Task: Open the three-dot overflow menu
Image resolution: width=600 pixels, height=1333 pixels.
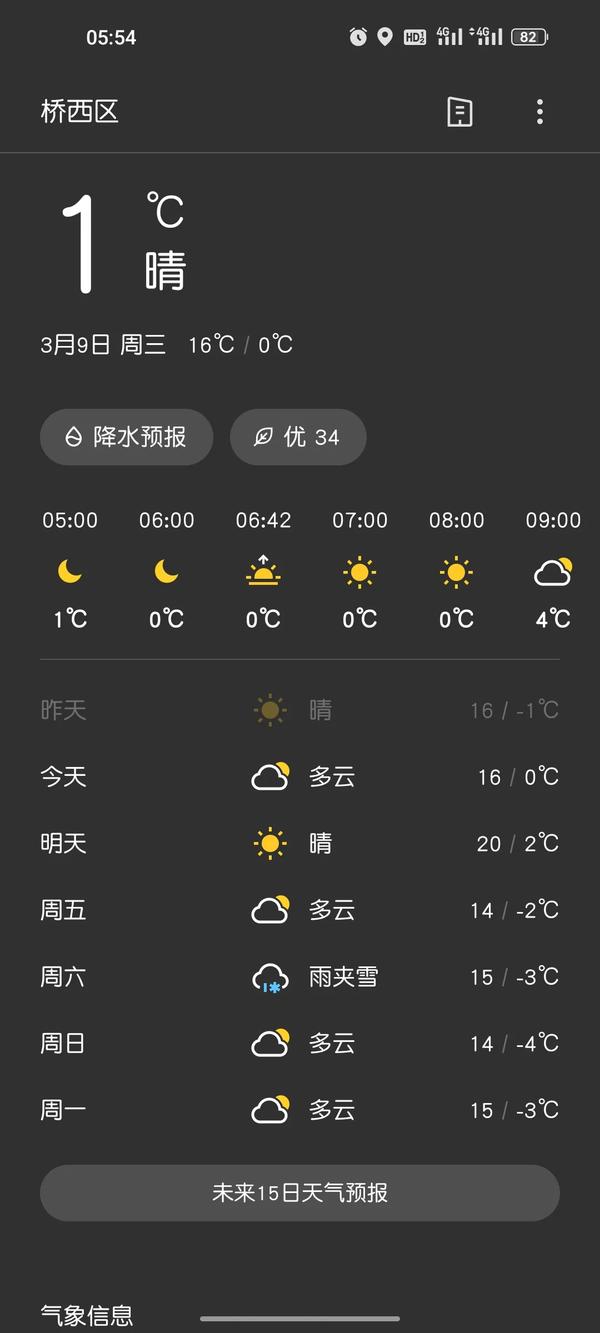Action: pyautogui.click(x=540, y=112)
